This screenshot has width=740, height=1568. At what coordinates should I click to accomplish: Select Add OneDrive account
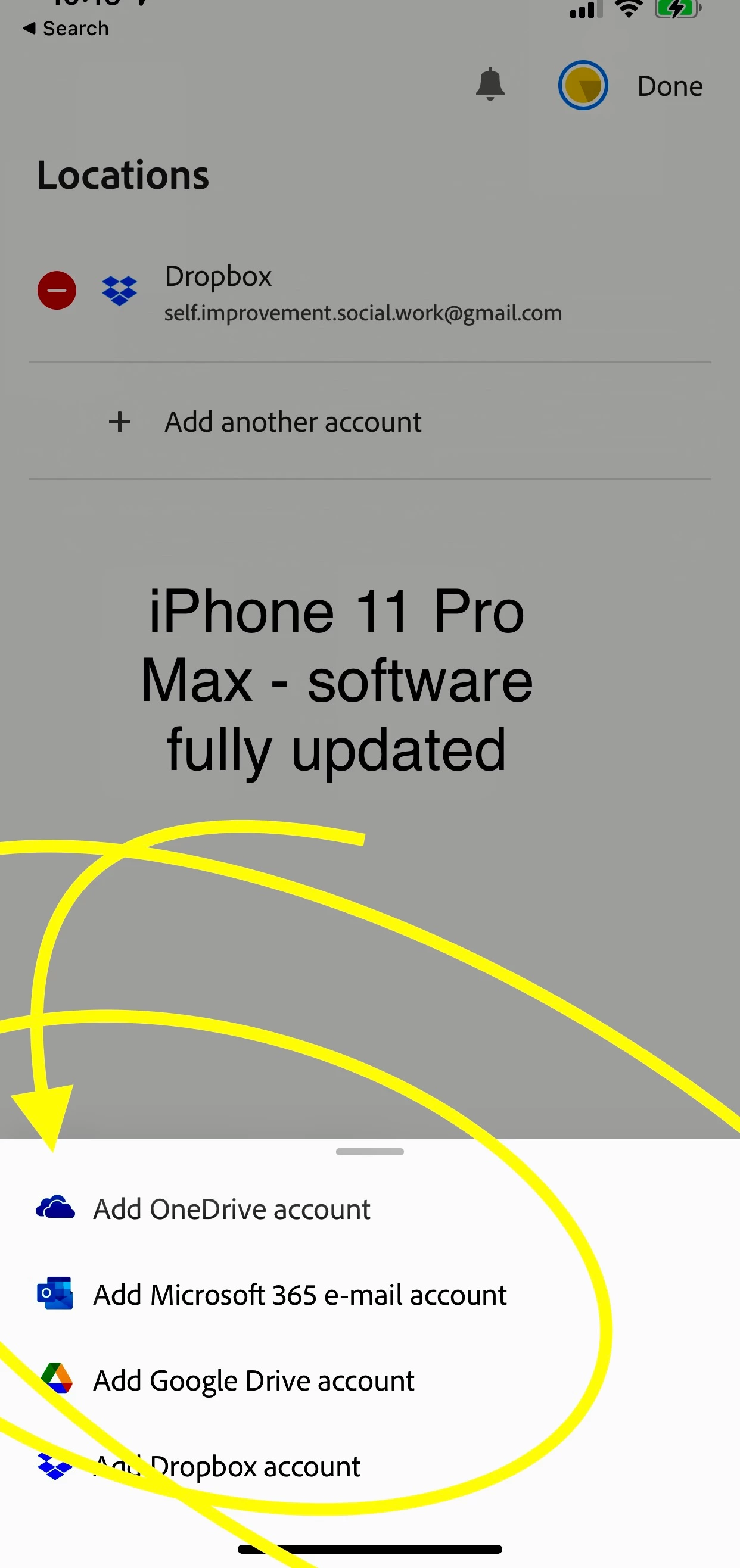coord(231,1209)
